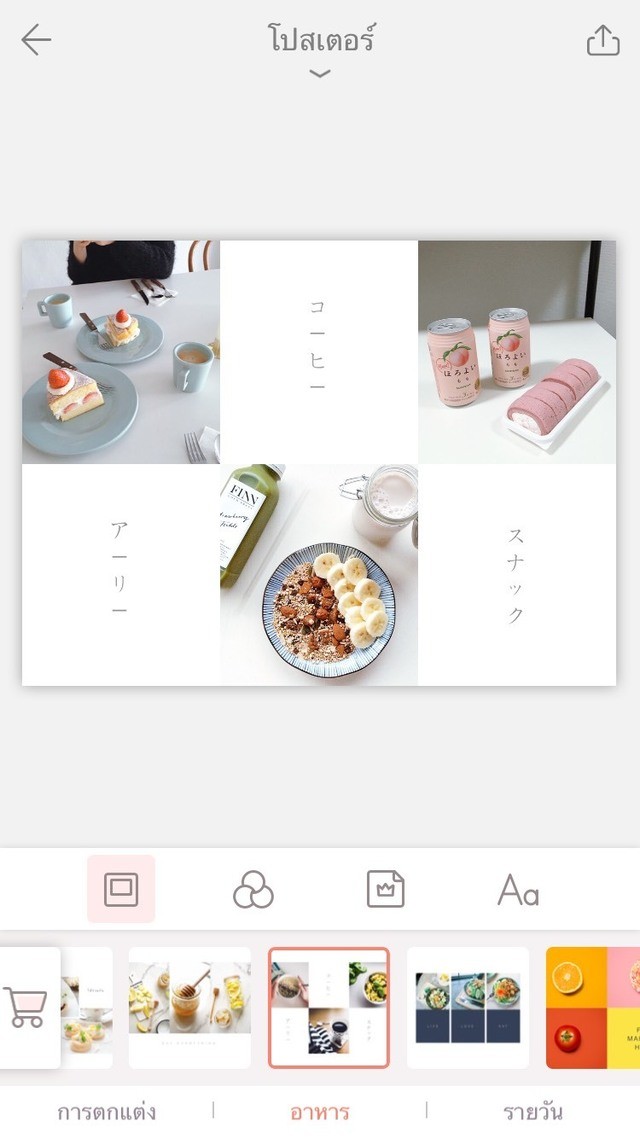Screen dimensions: 640x1138
Task: Tap the peach cans photo slot
Action: [517, 352]
